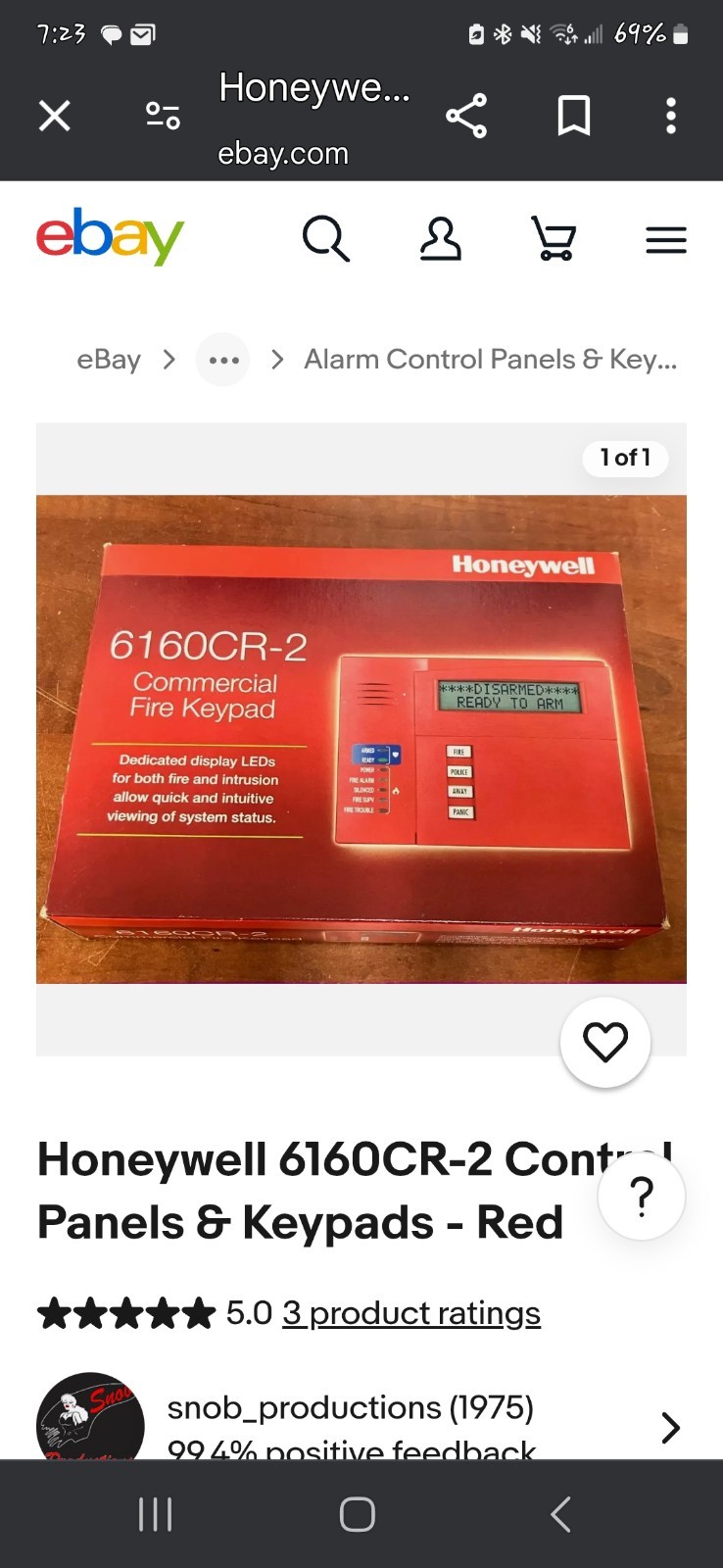Image resolution: width=723 pixels, height=1568 pixels.
Task: Go to eBay home via breadcrumb
Action: tap(108, 359)
